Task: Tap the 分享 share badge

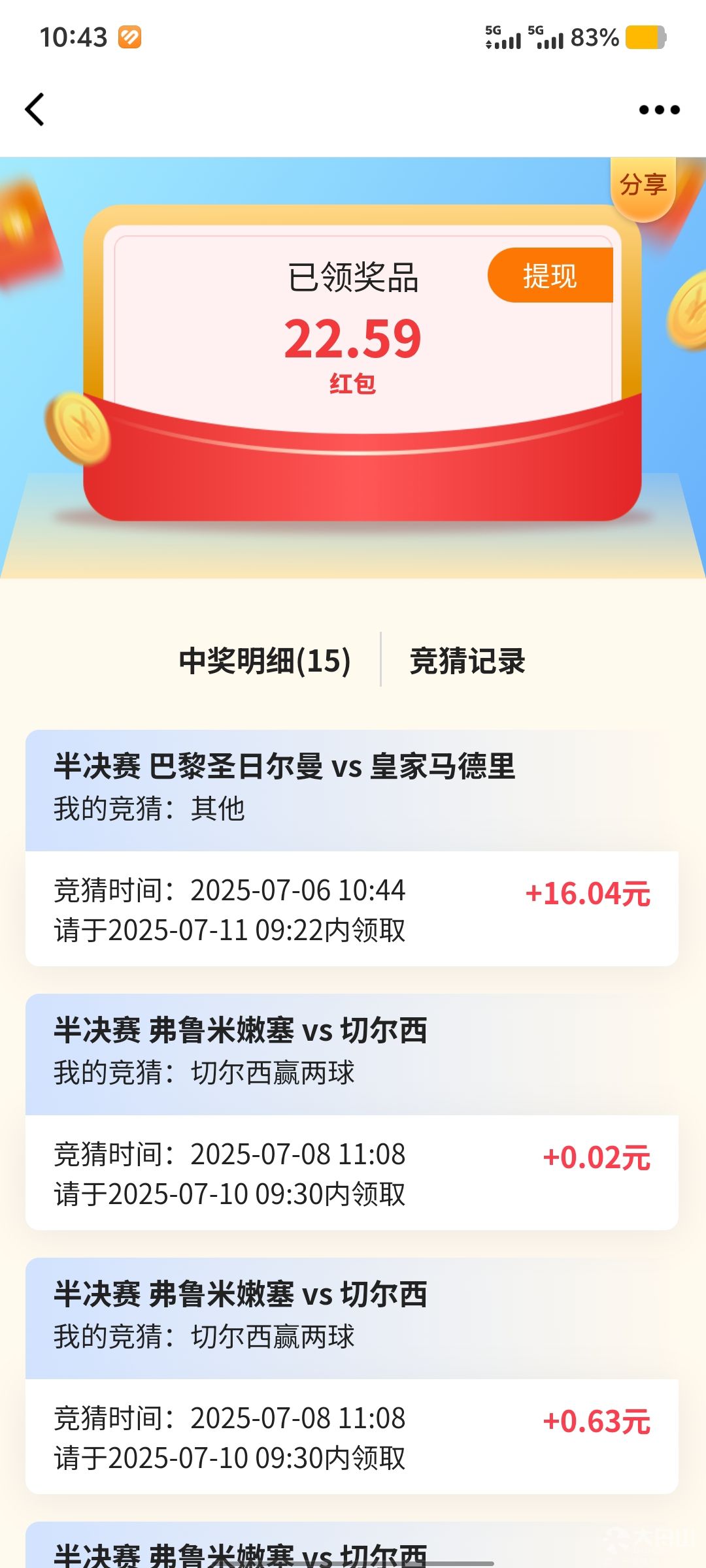Action: pos(643,186)
